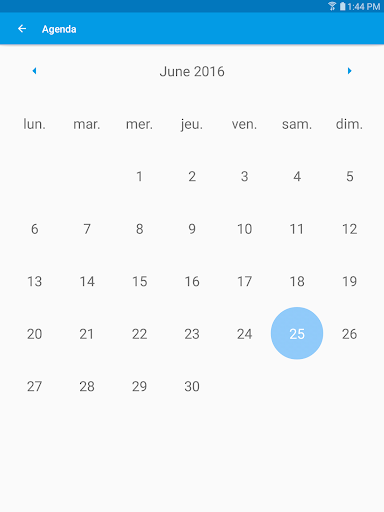Choose June 28

87,386
